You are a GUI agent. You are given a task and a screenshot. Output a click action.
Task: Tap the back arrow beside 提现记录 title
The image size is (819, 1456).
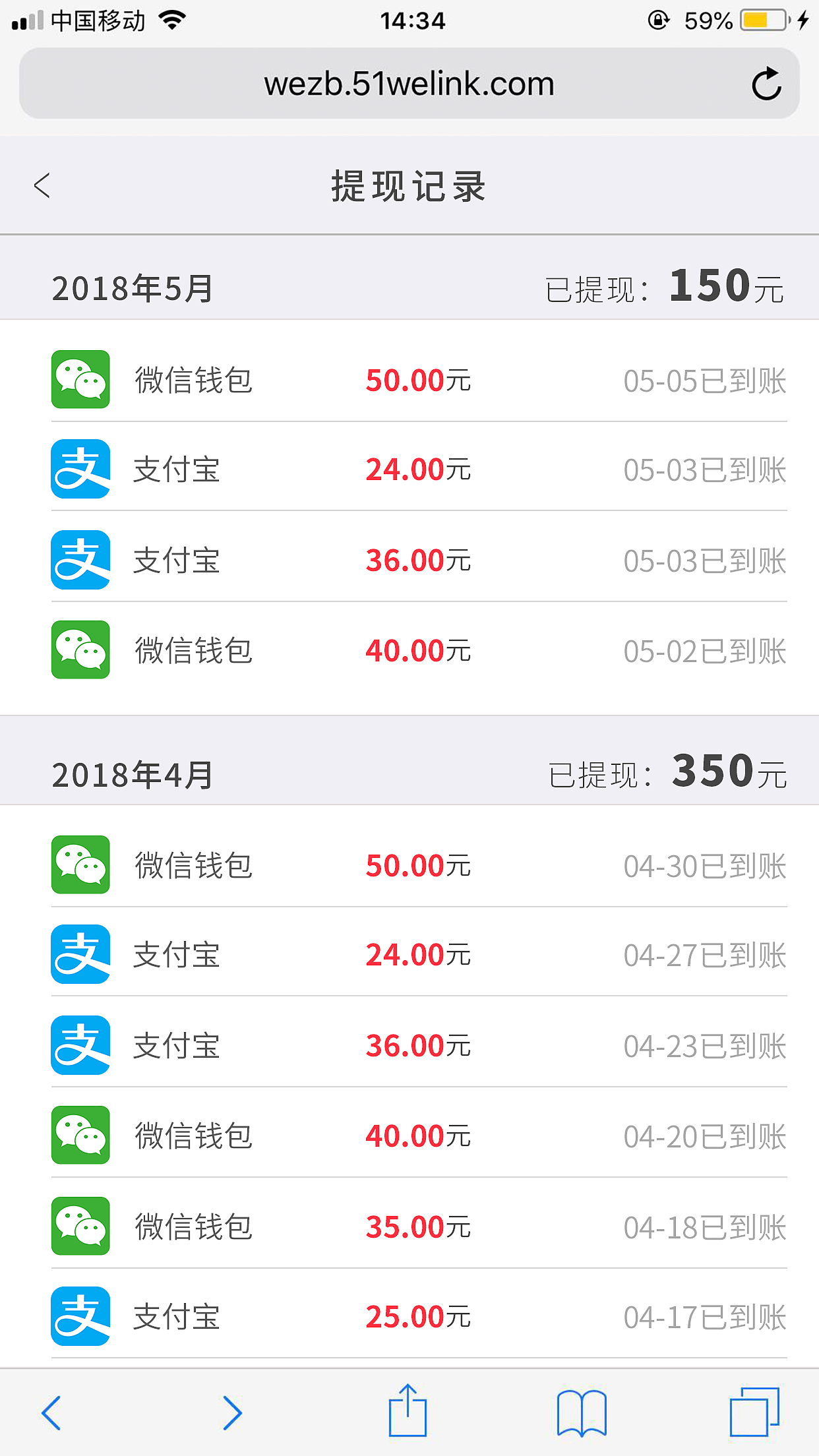42,187
